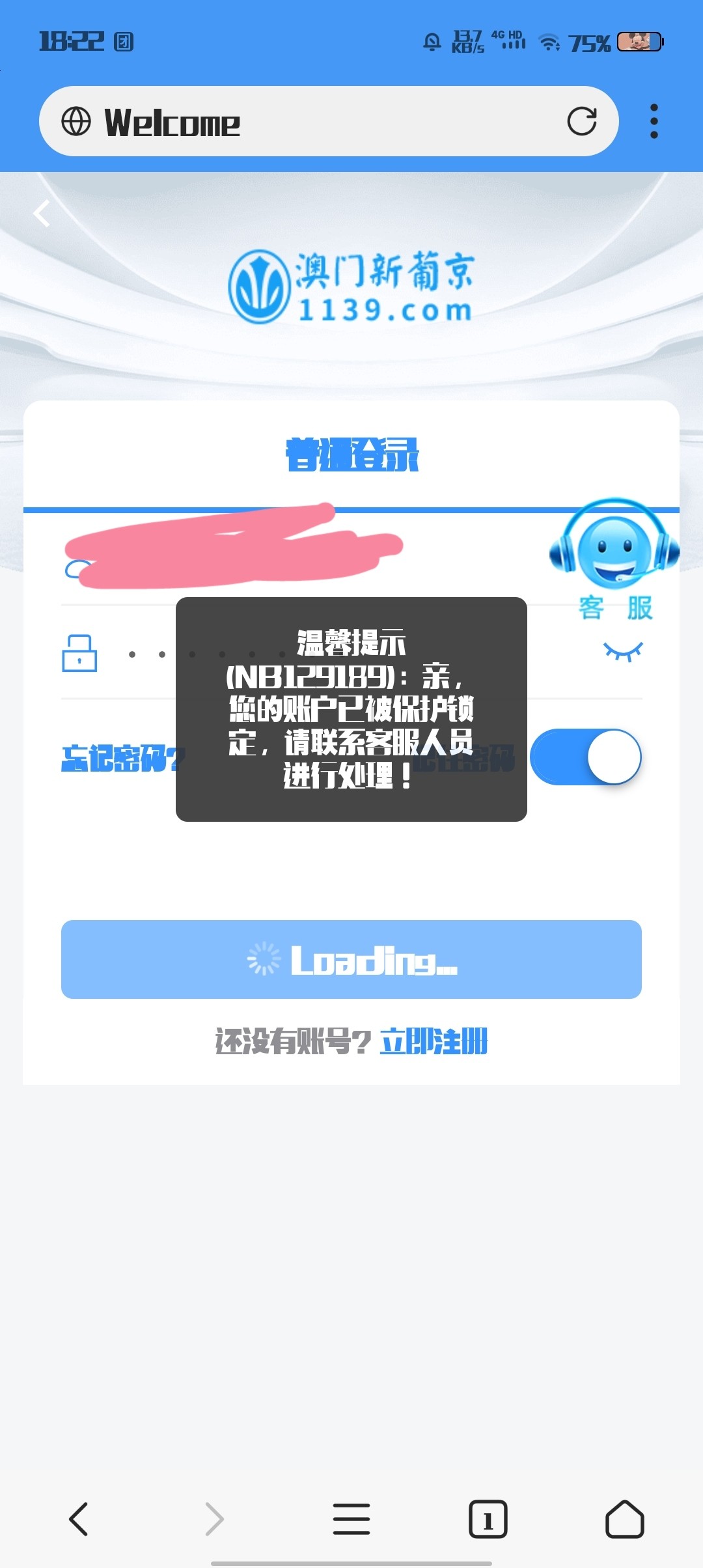Go back using the page's top-left arrow
Image resolution: width=703 pixels, height=1568 pixels.
tap(42, 214)
